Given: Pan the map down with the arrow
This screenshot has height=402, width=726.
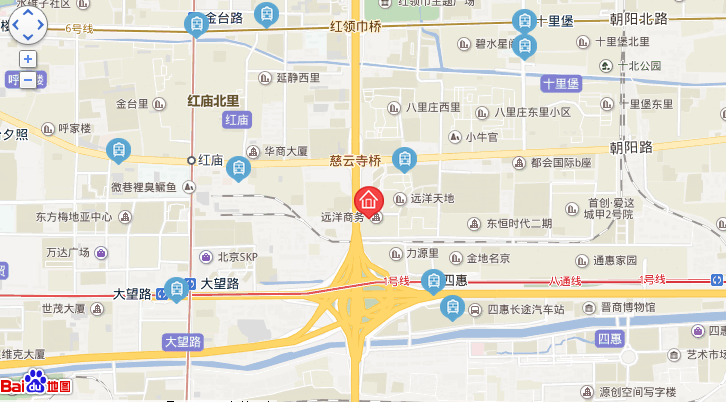Looking at the screenshot, I should point(27,39).
